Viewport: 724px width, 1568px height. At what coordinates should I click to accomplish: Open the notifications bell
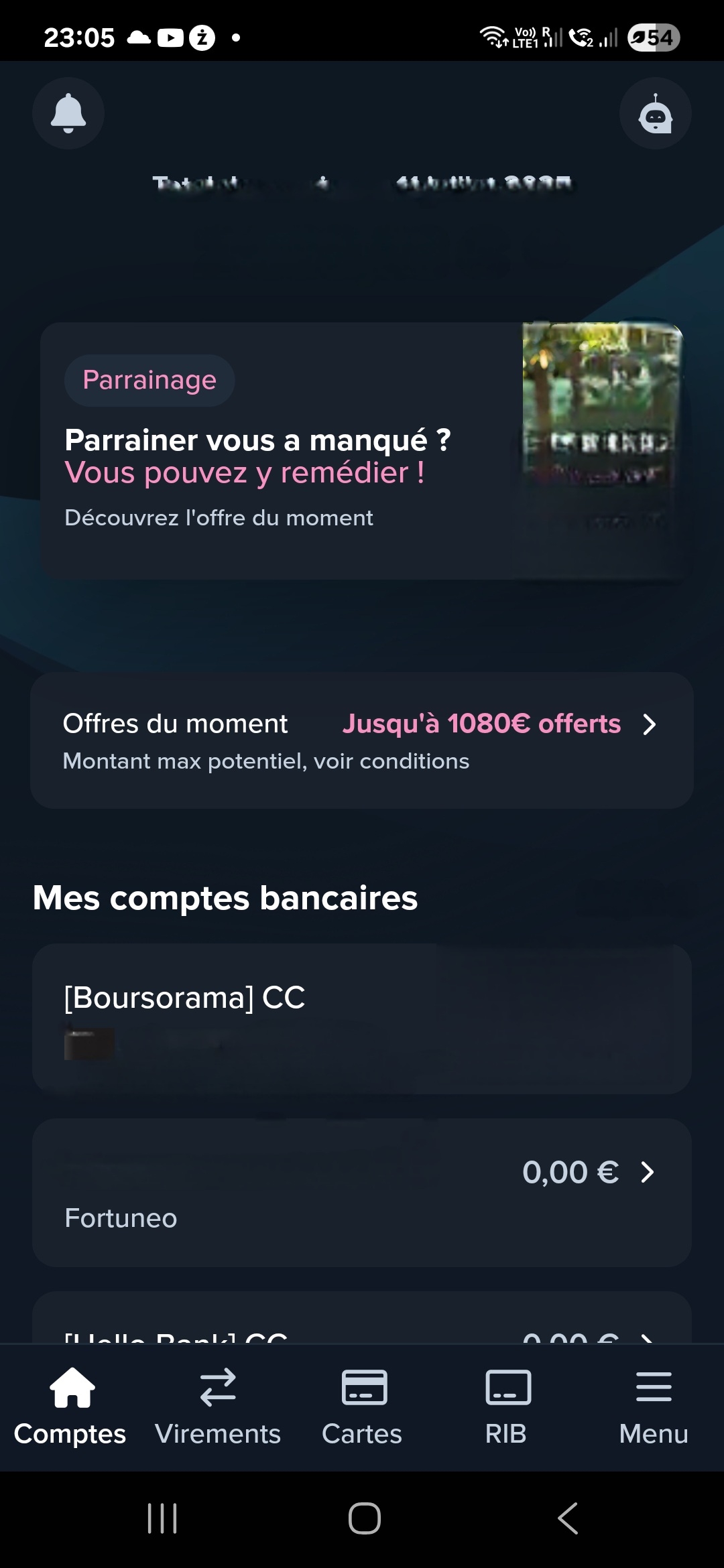pos(68,113)
